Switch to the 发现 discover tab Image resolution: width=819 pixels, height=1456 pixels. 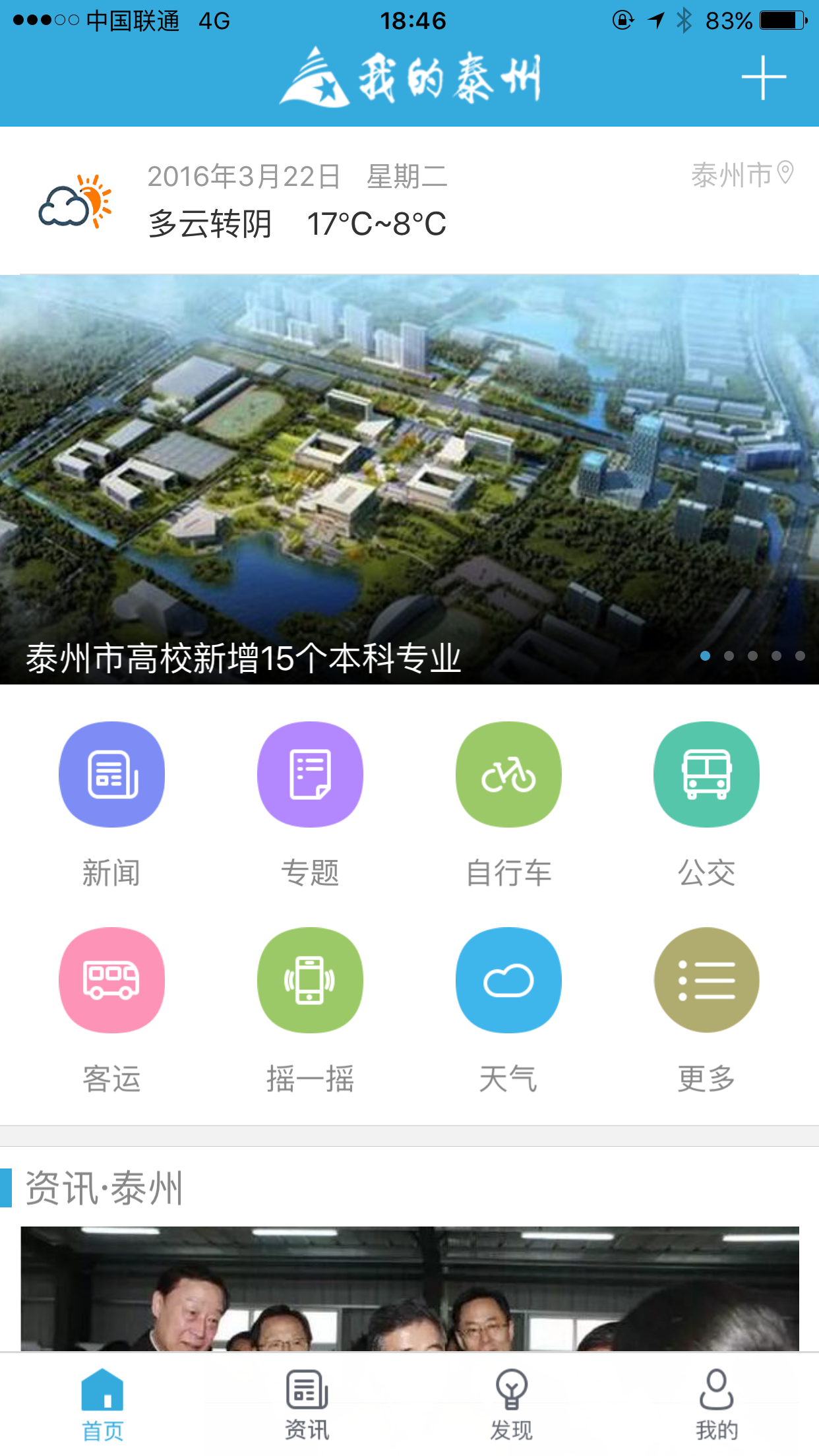[512, 1405]
